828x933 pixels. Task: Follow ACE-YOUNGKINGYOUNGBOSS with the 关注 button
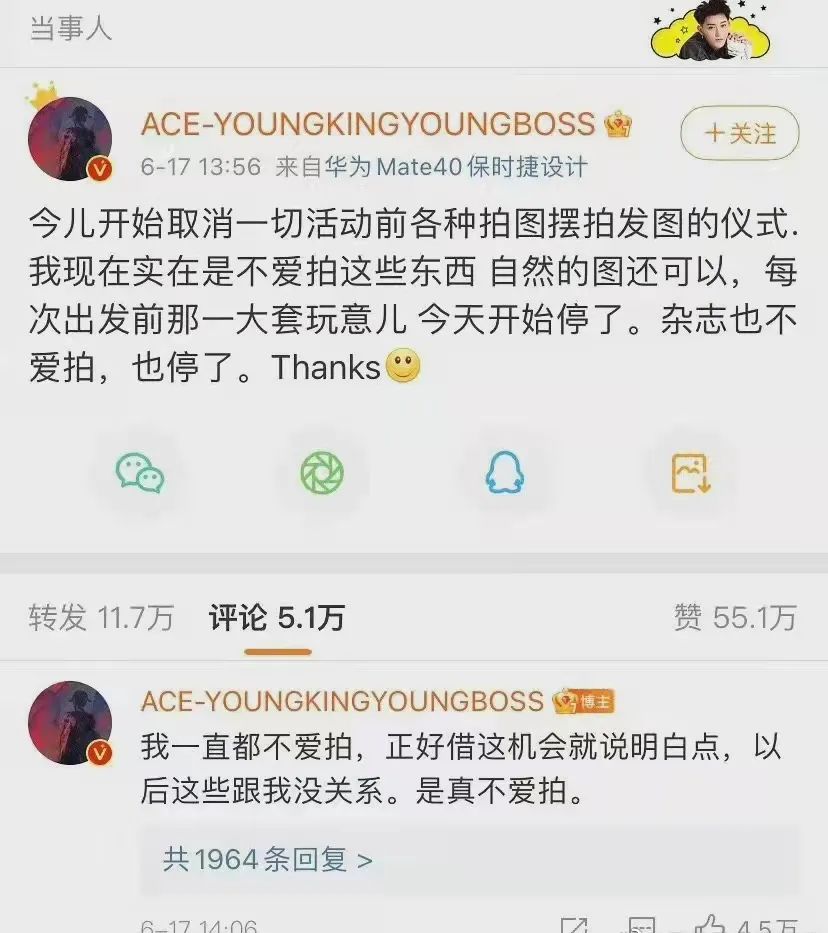(740, 134)
